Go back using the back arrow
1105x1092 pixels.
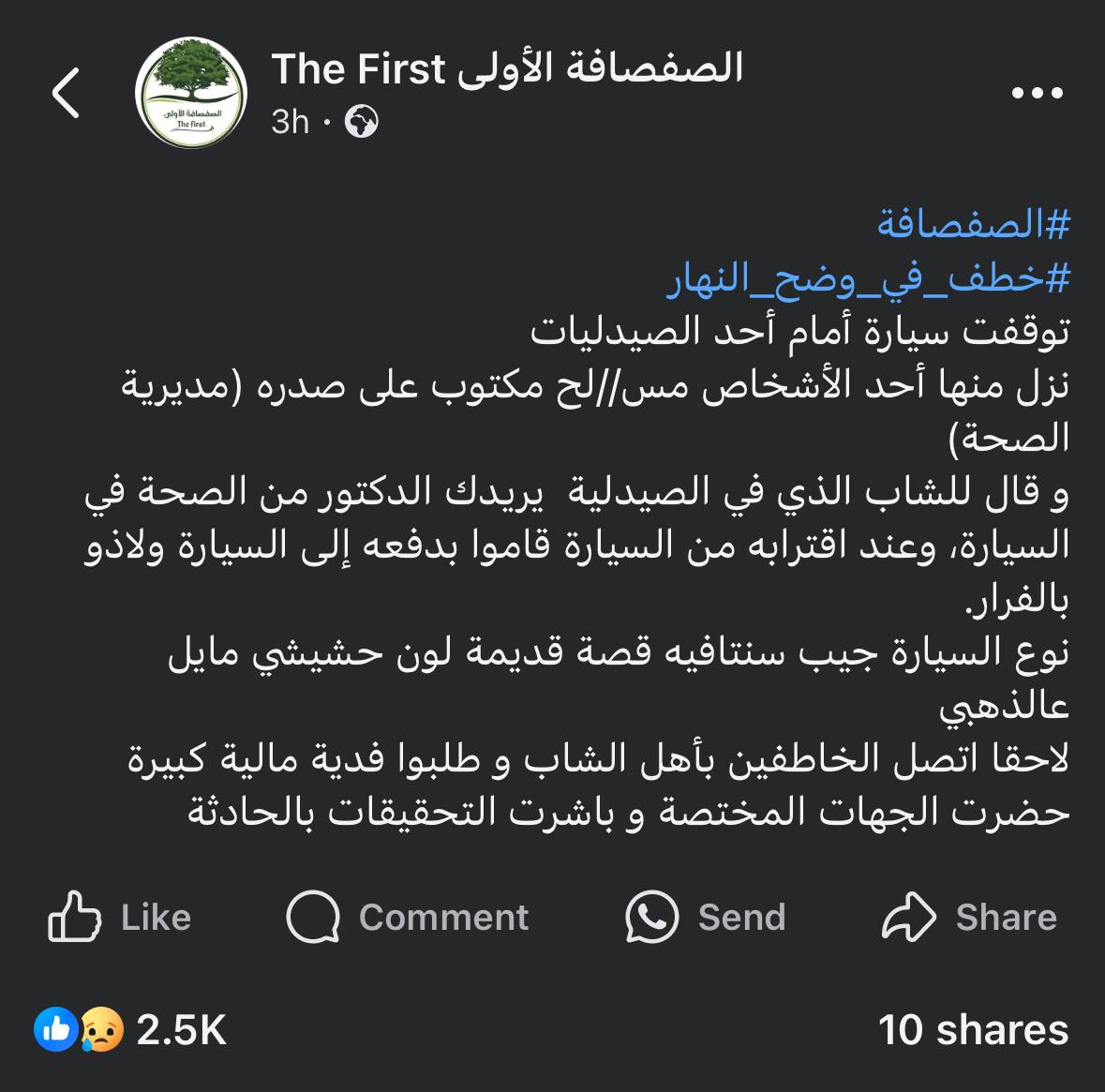click(66, 93)
